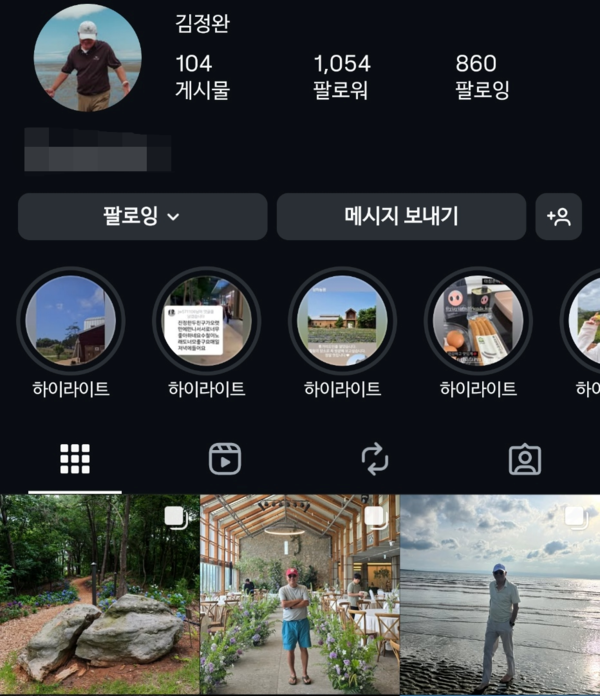The width and height of the screenshot is (600, 696).
Task: Open the 1,054 팔로워 list
Action: click(341, 77)
